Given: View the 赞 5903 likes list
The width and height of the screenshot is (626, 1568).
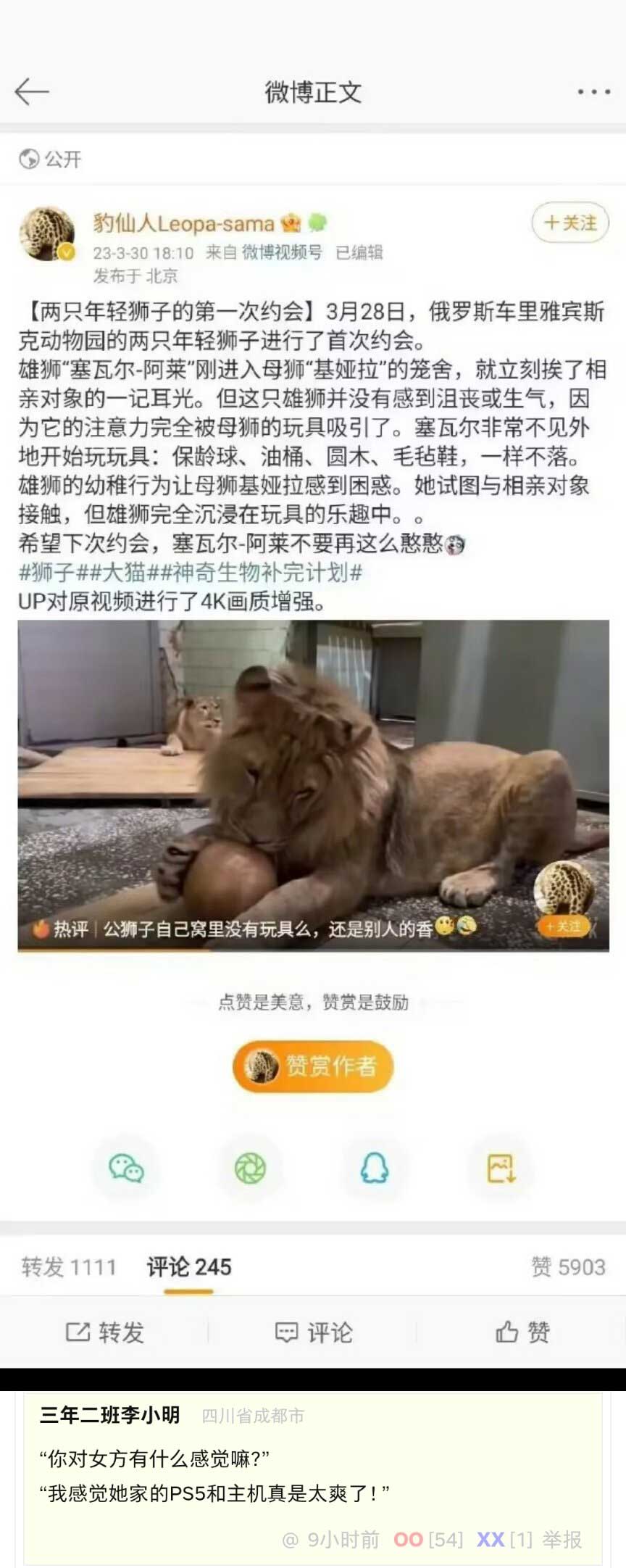Looking at the screenshot, I should [x=568, y=1266].
